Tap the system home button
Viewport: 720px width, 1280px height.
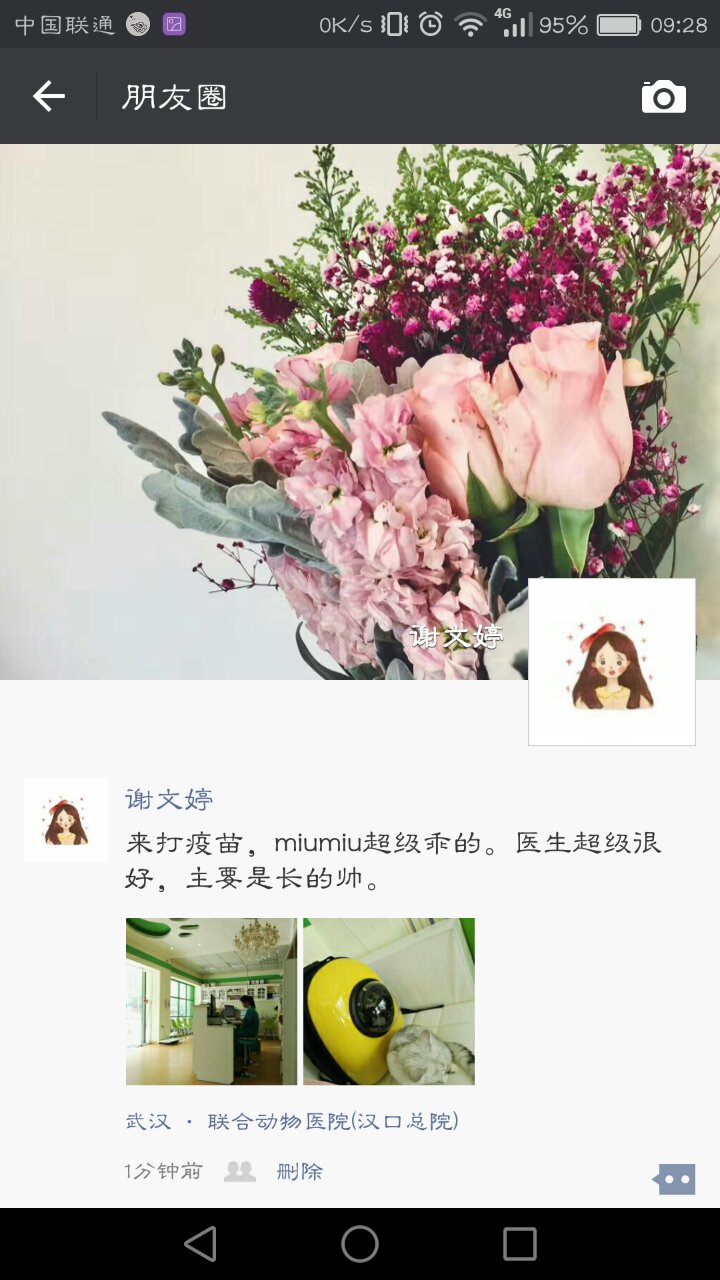(x=360, y=1244)
